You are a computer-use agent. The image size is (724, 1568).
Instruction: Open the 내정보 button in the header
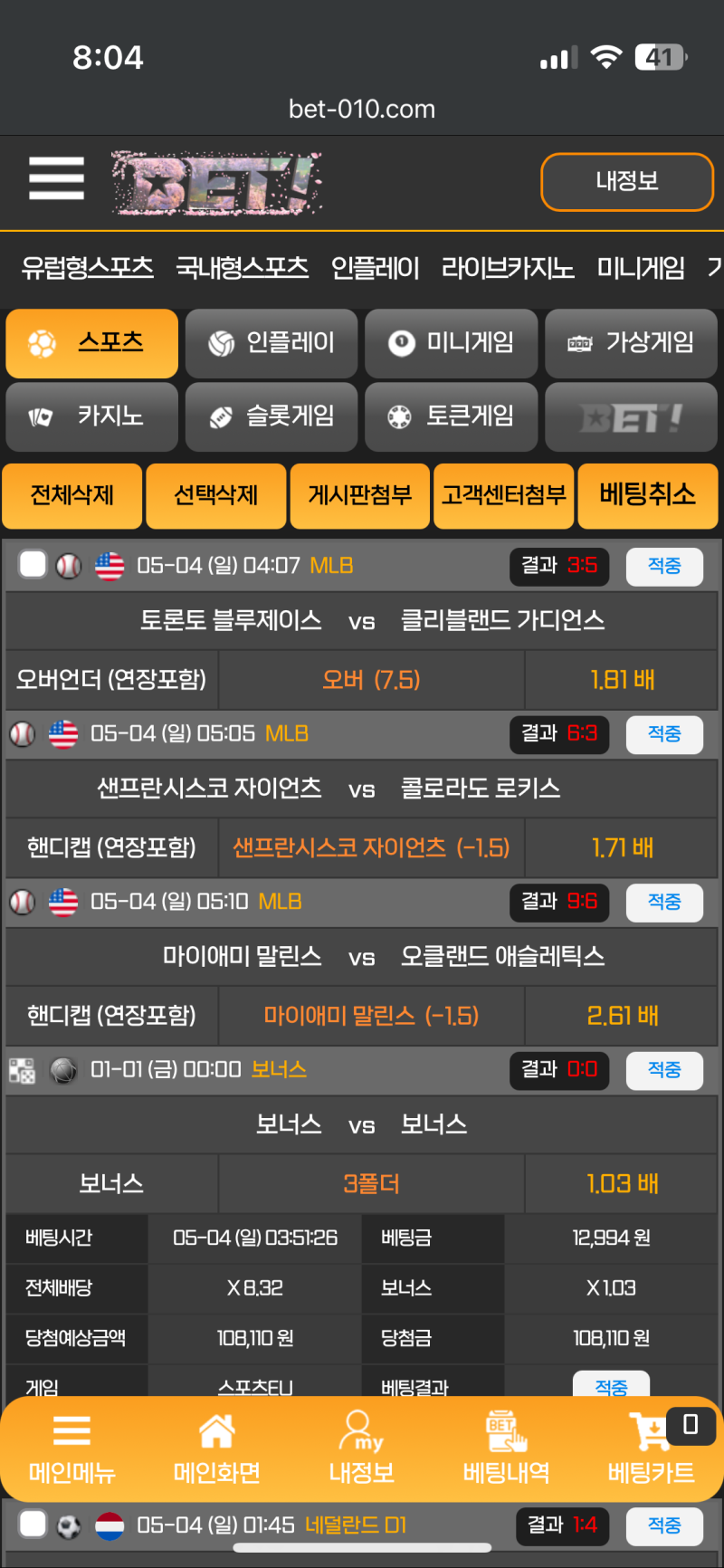pyautogui.click(x=626, y=182)
